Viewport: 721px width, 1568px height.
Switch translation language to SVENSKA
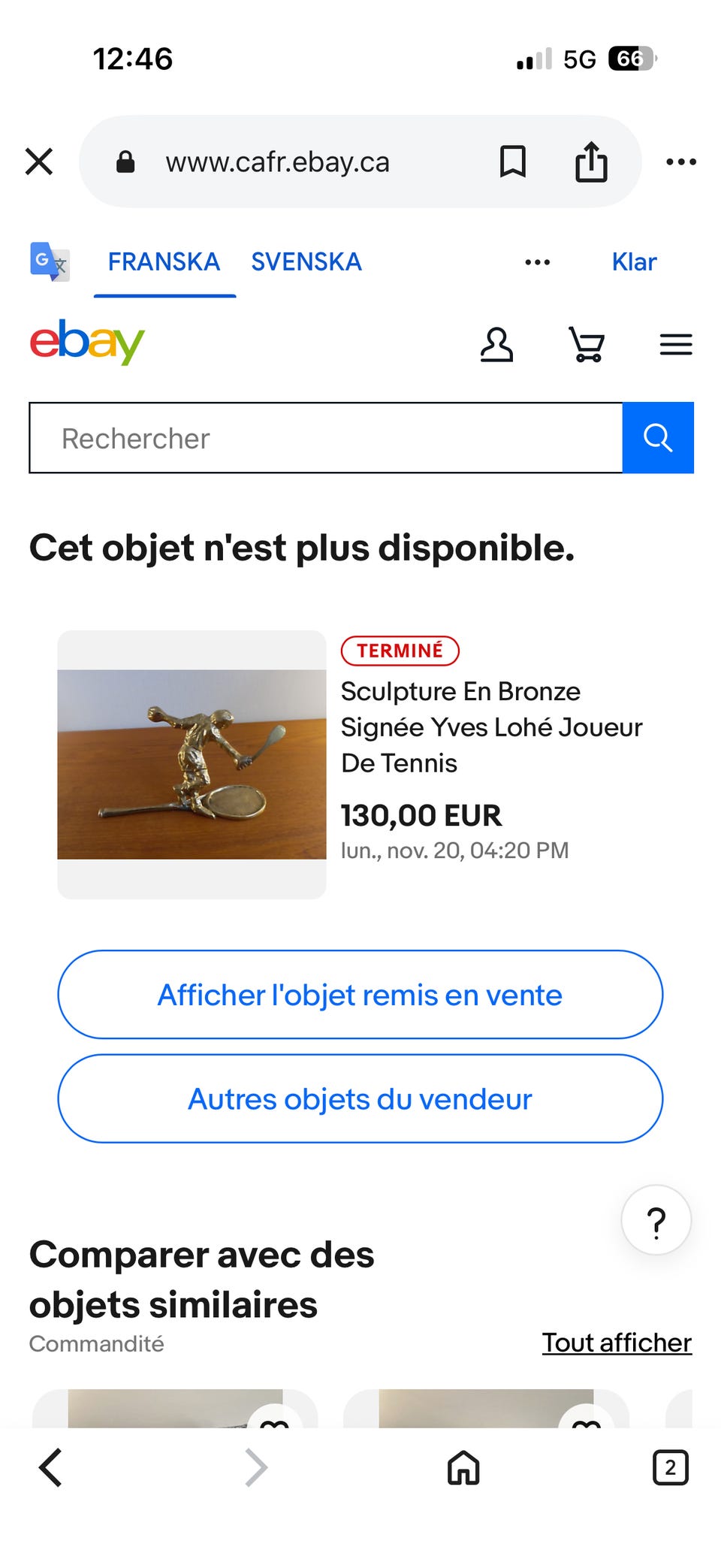coord(306,262)
